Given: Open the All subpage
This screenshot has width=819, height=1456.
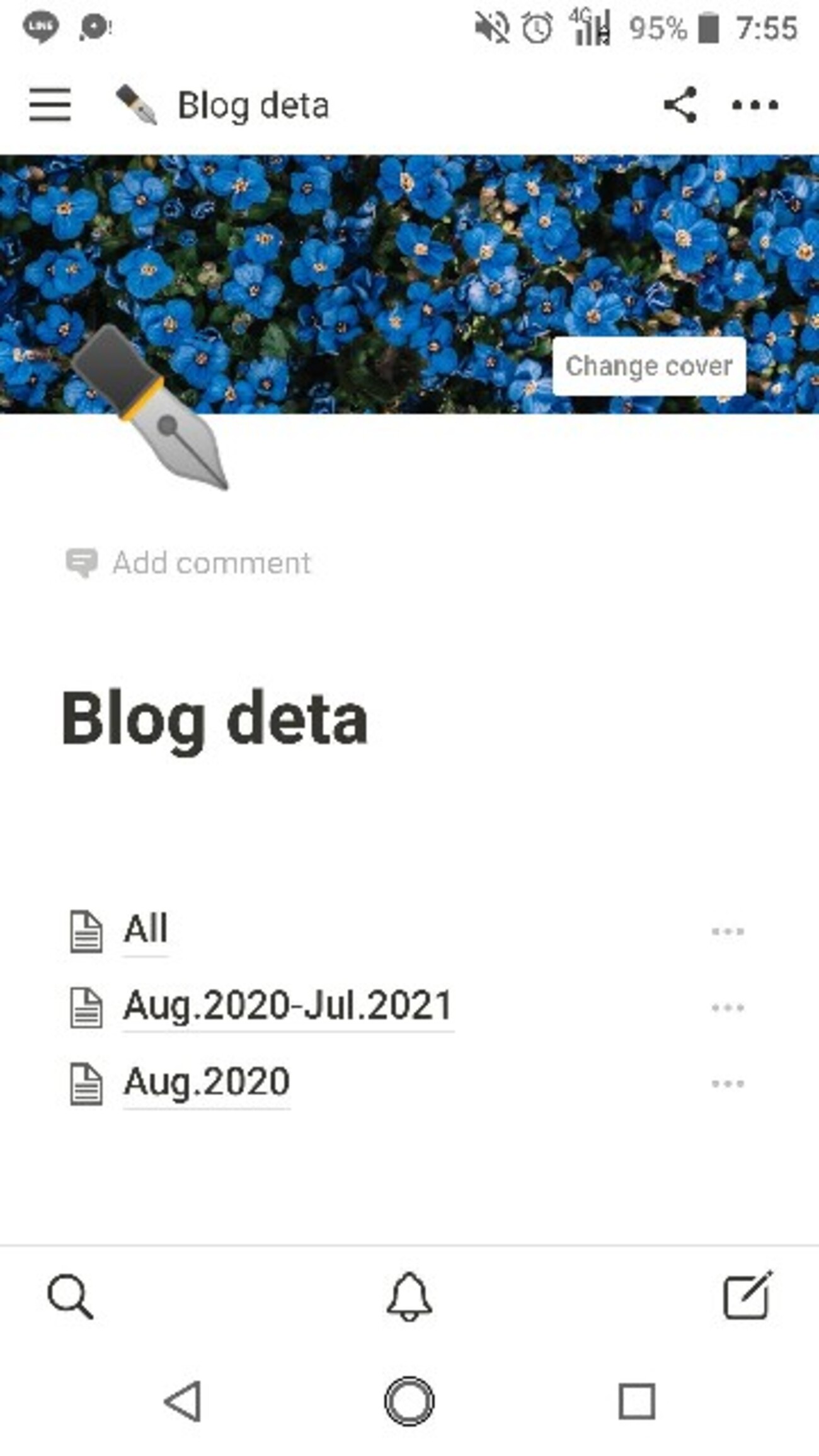Looking at the screenshot, I should [x=146, y=929].
